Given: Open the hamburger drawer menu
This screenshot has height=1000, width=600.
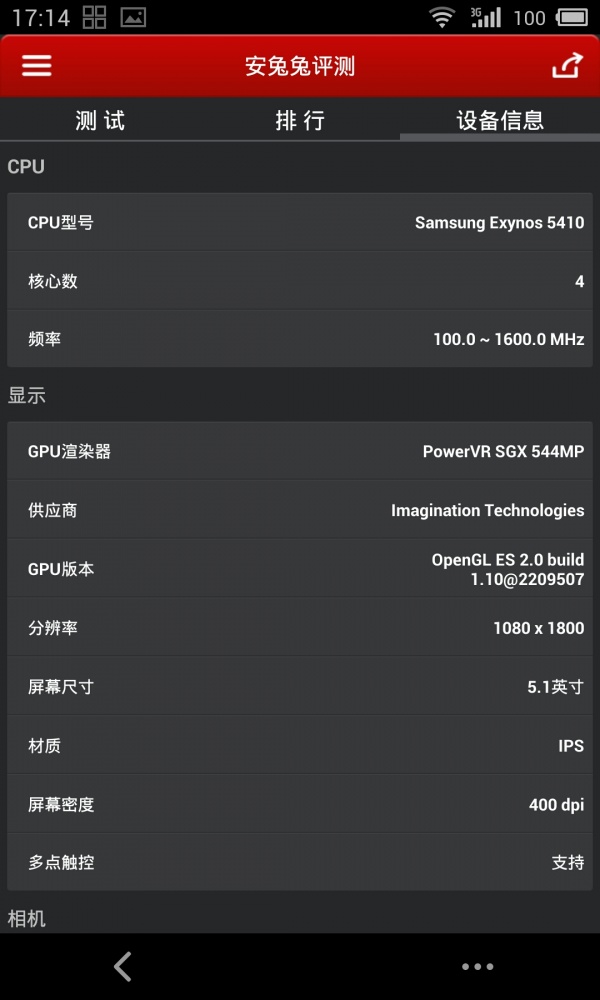Looking at the screenshot, I should point(36,66).
